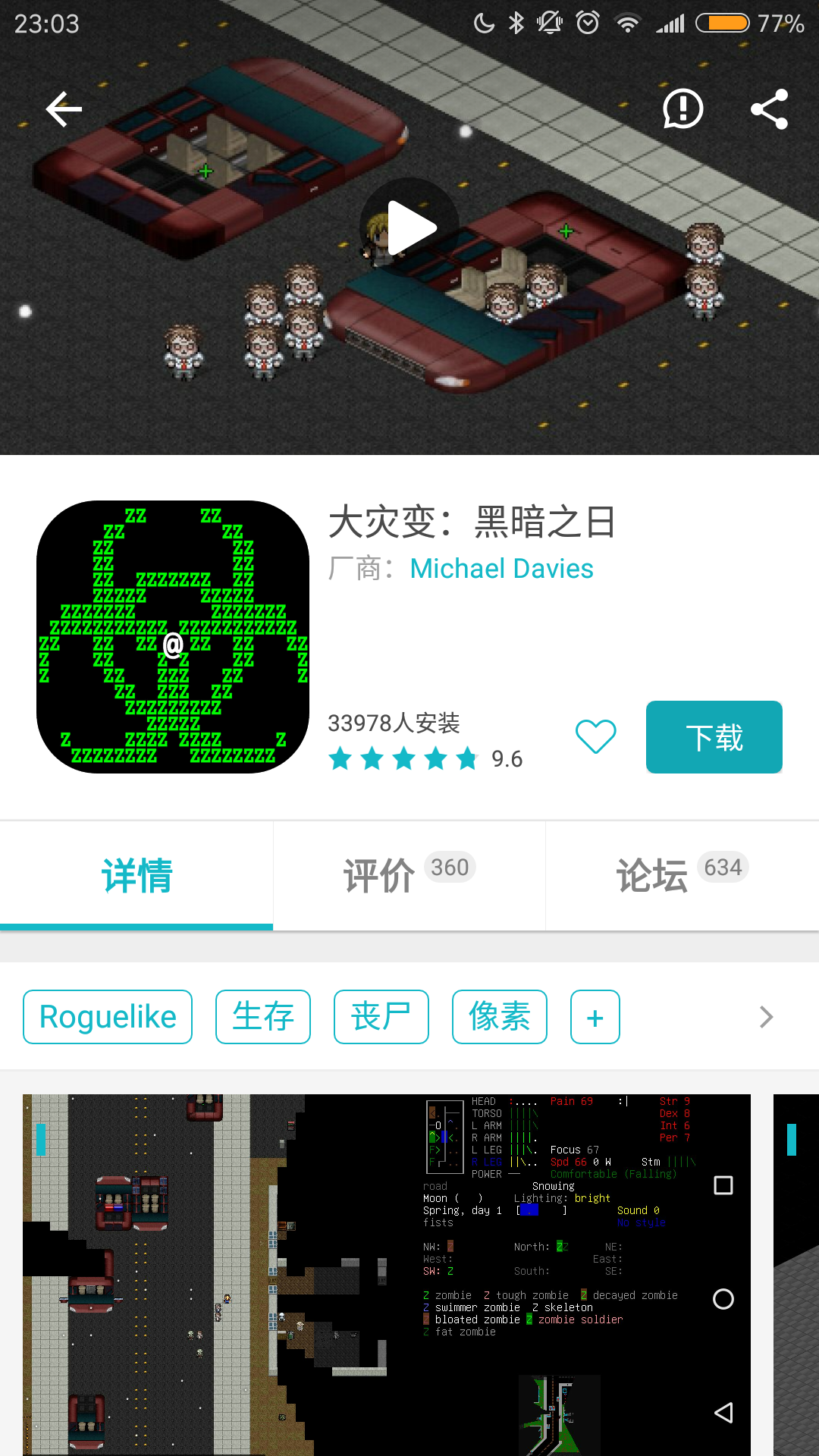Expand tags with the right chevron
Image resolution: width=819 pixels, height=1456 pixels.
pos(766,1017)
